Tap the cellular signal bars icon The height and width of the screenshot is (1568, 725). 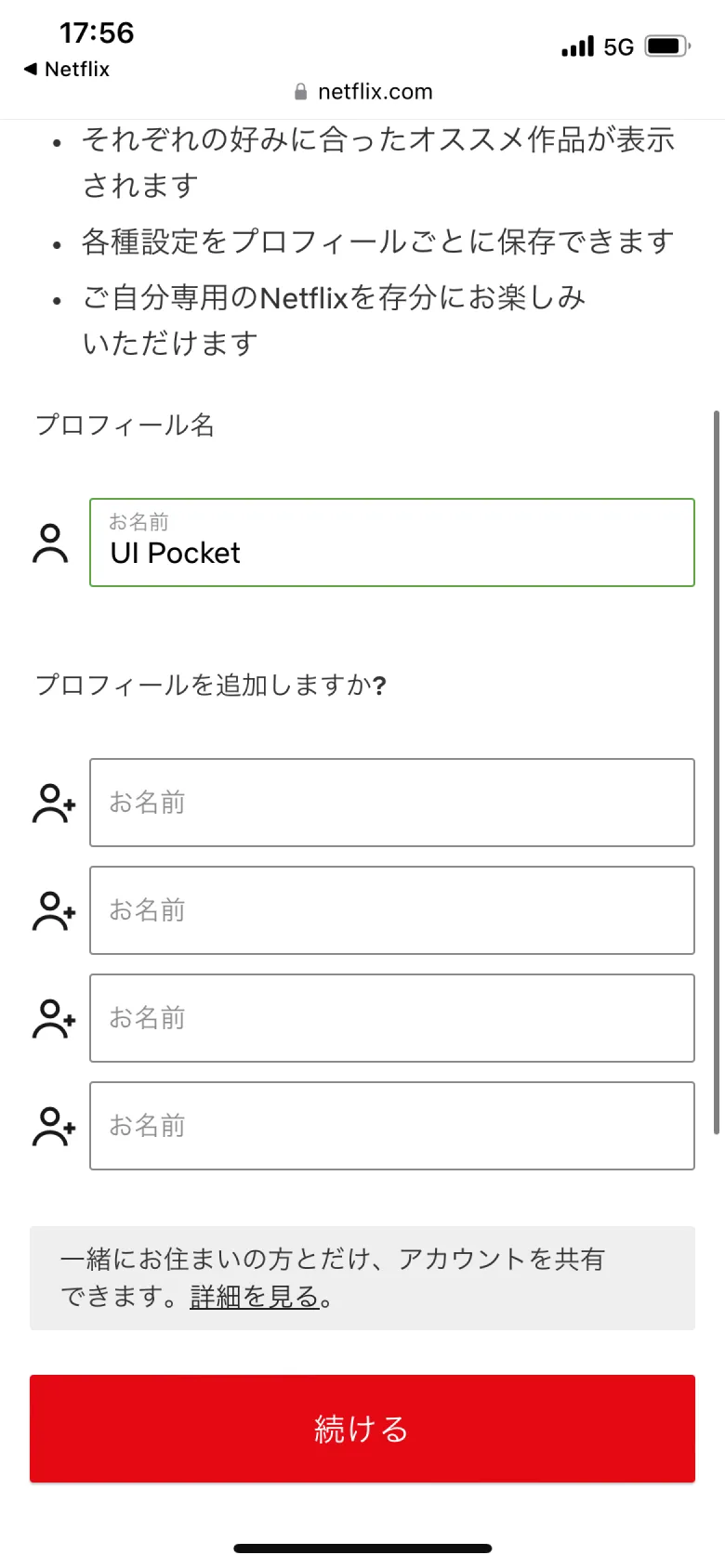coord(576,46)
